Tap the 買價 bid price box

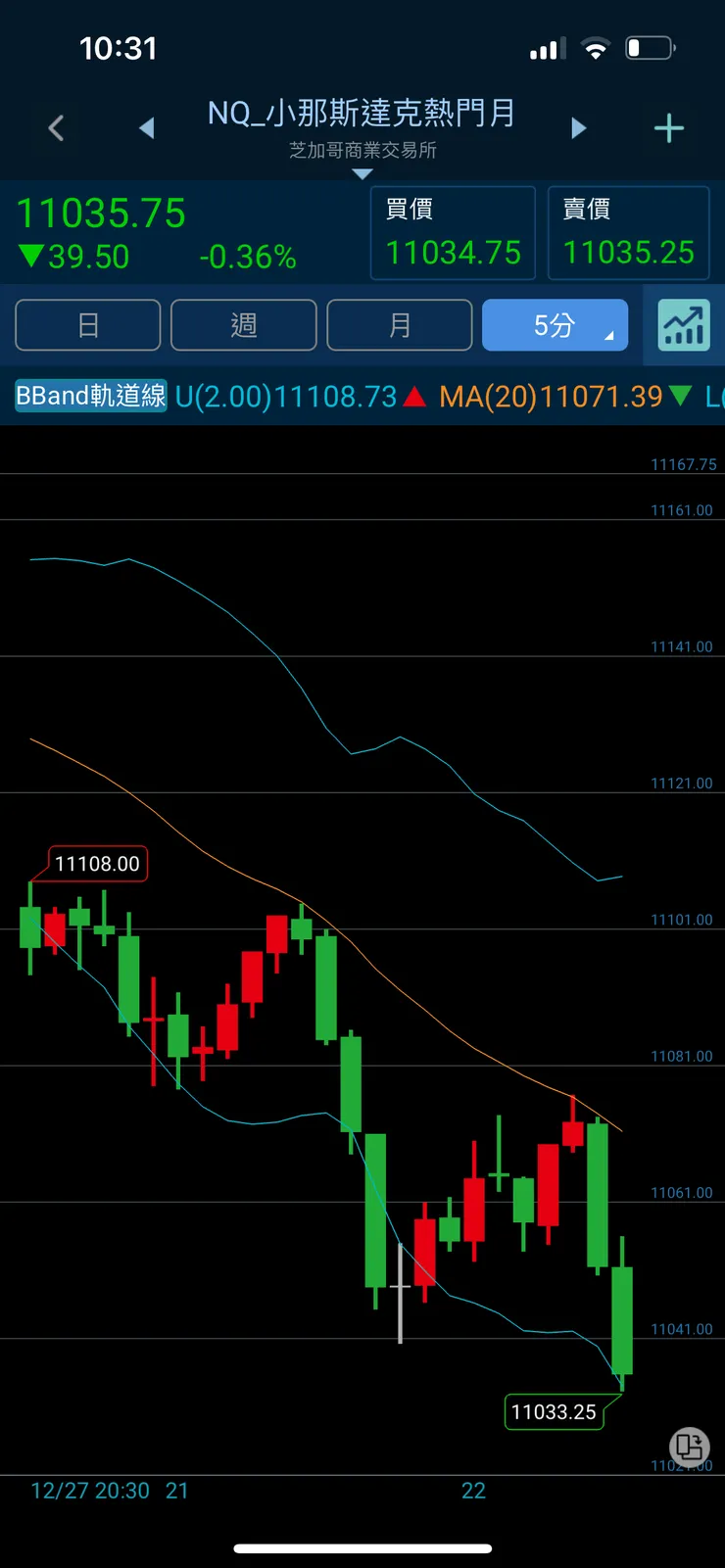pos(453,233)
